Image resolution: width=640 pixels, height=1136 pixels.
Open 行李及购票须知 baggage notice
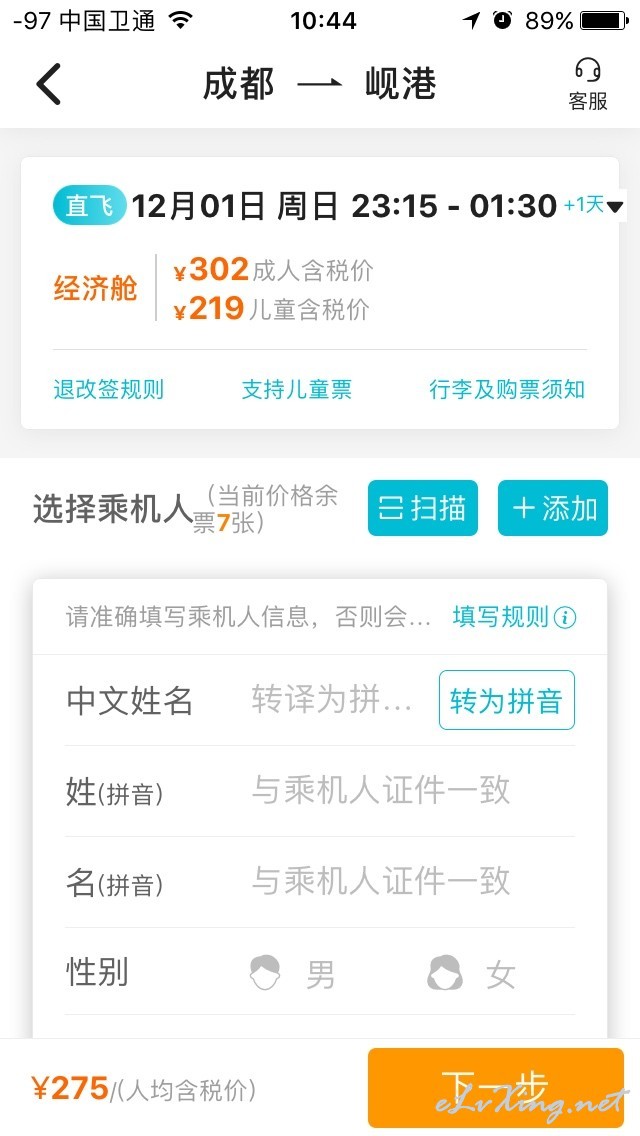pyautogui.click(x=507, y=390)
